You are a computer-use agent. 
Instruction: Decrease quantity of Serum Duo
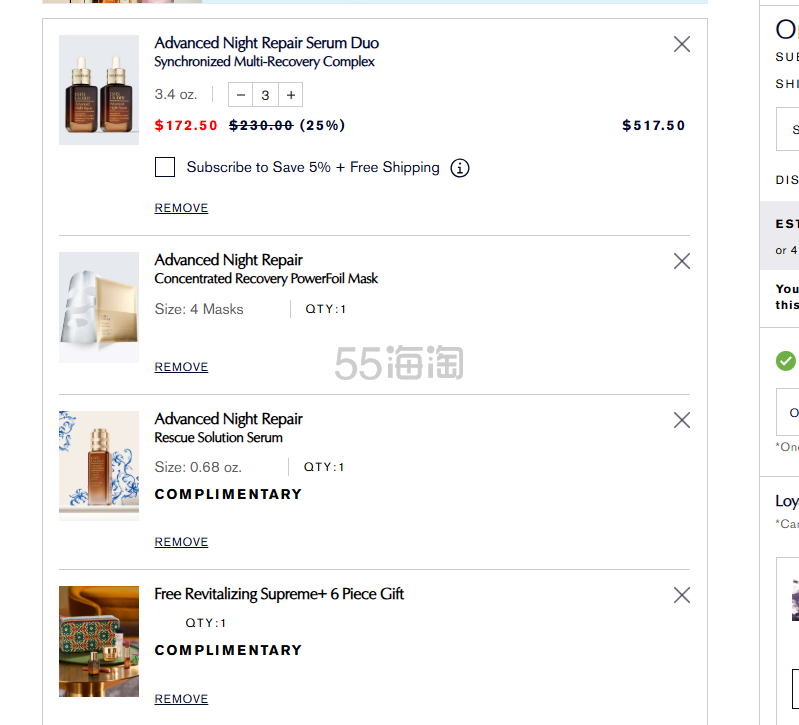(x=241, y=95)
